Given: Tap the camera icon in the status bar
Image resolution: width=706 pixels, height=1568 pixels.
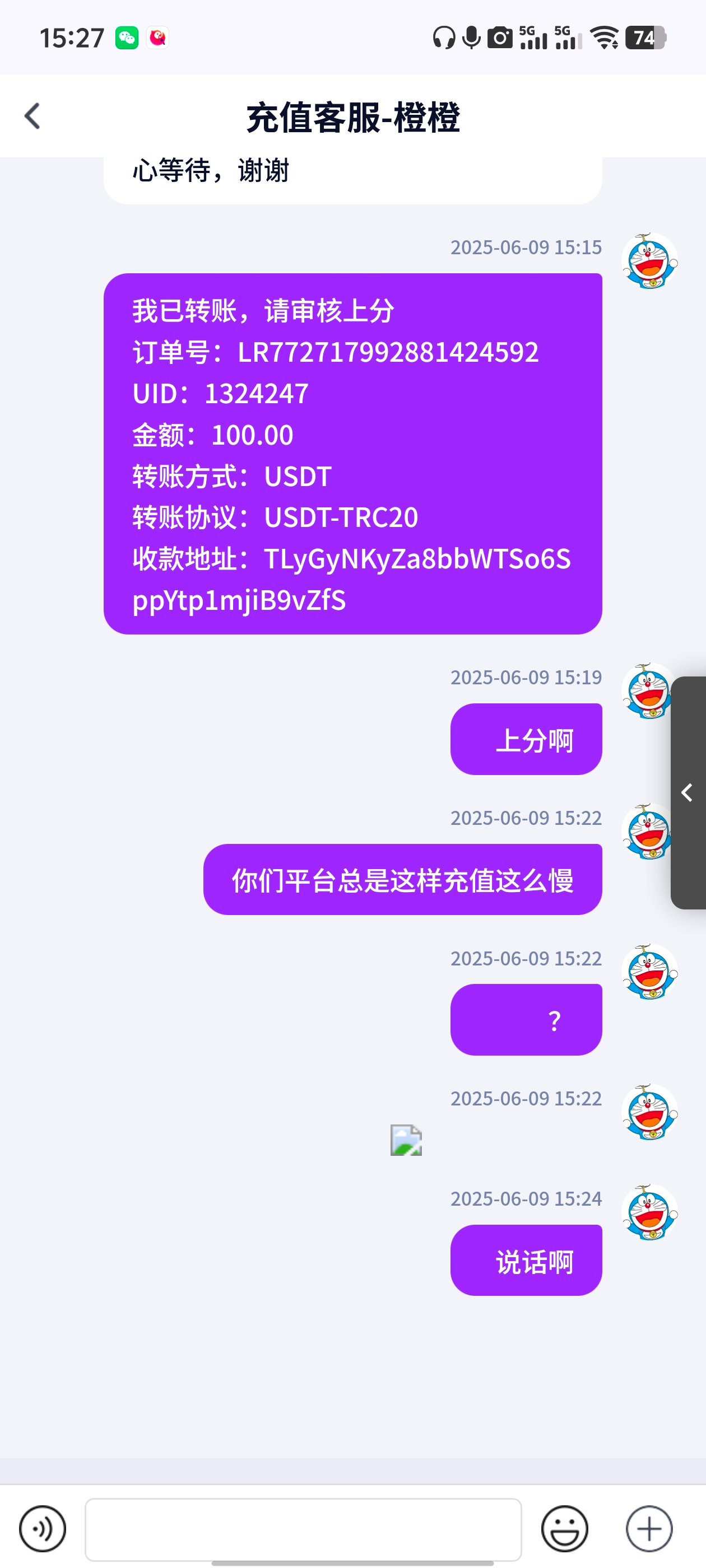Looking at the screenshot, I should 499,38.
